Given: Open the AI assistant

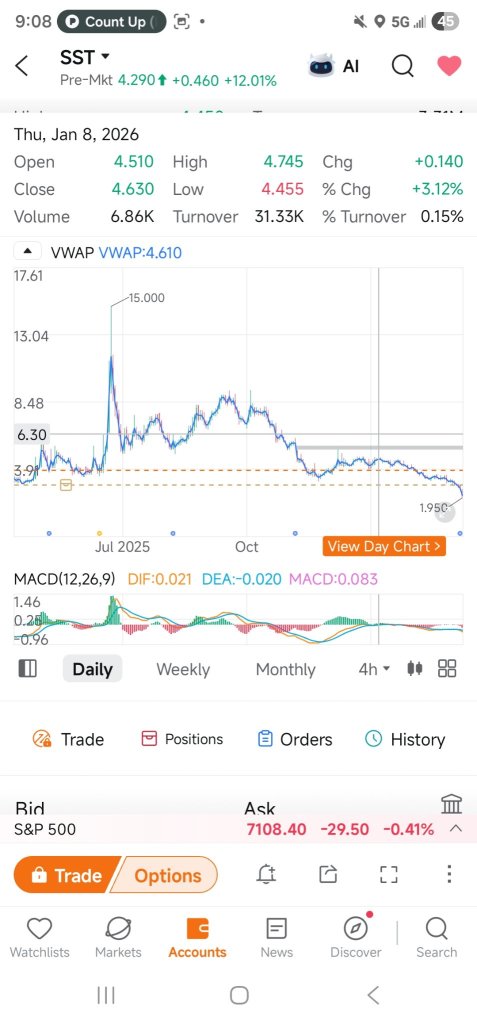Looking at the screenshot, I should (x=333, y=66).
